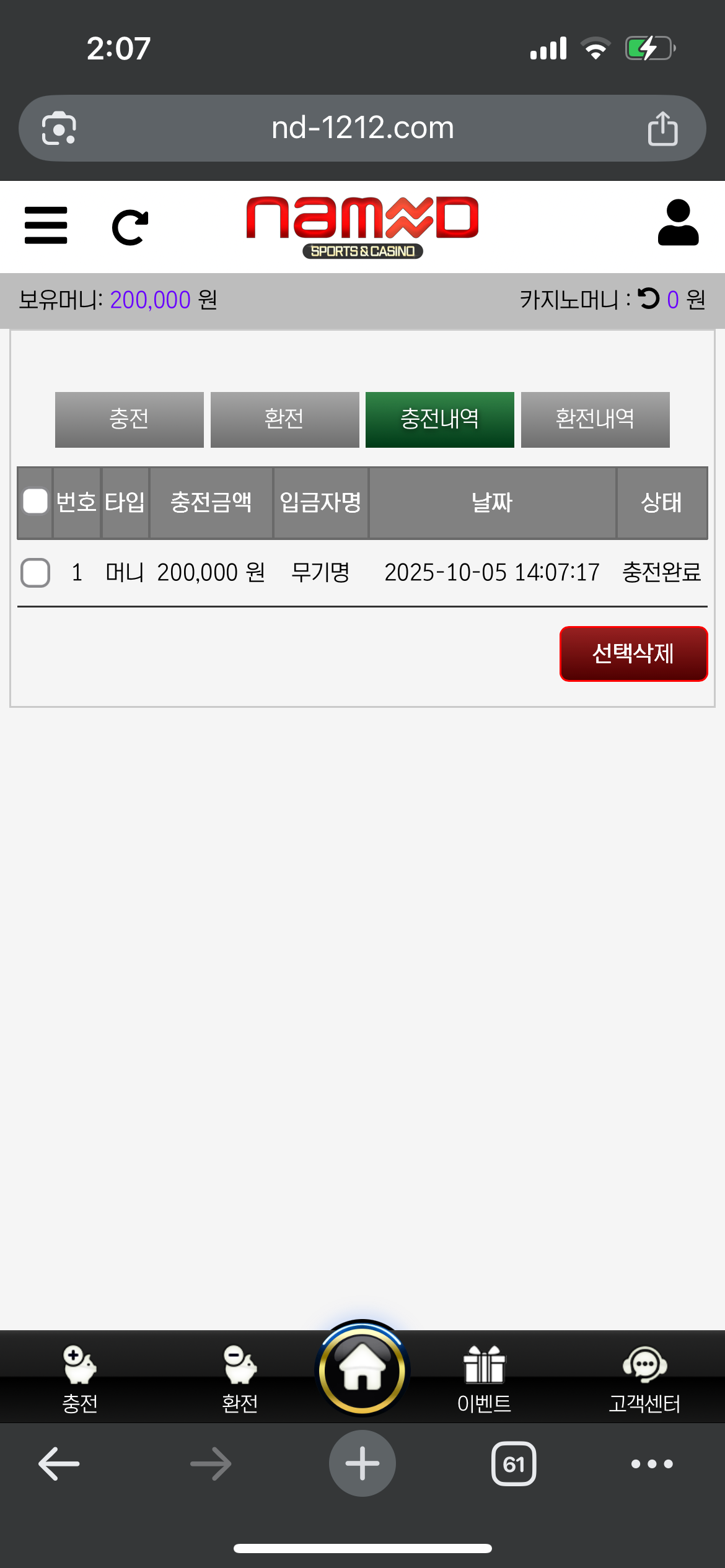Switch to the top 환전 tab

(x=284, y=419)
